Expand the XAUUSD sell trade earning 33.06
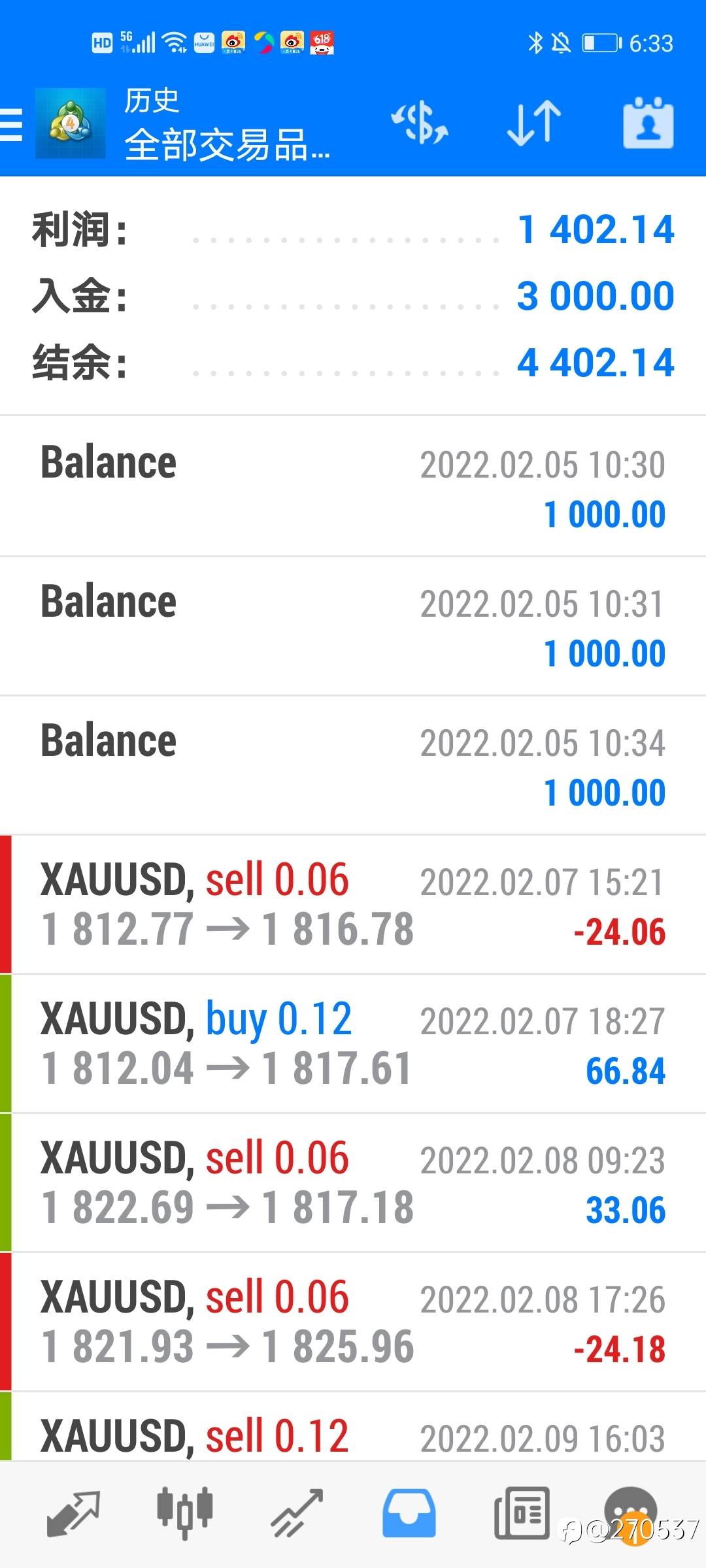706x1568 pixels. (x=353, y=1183)
